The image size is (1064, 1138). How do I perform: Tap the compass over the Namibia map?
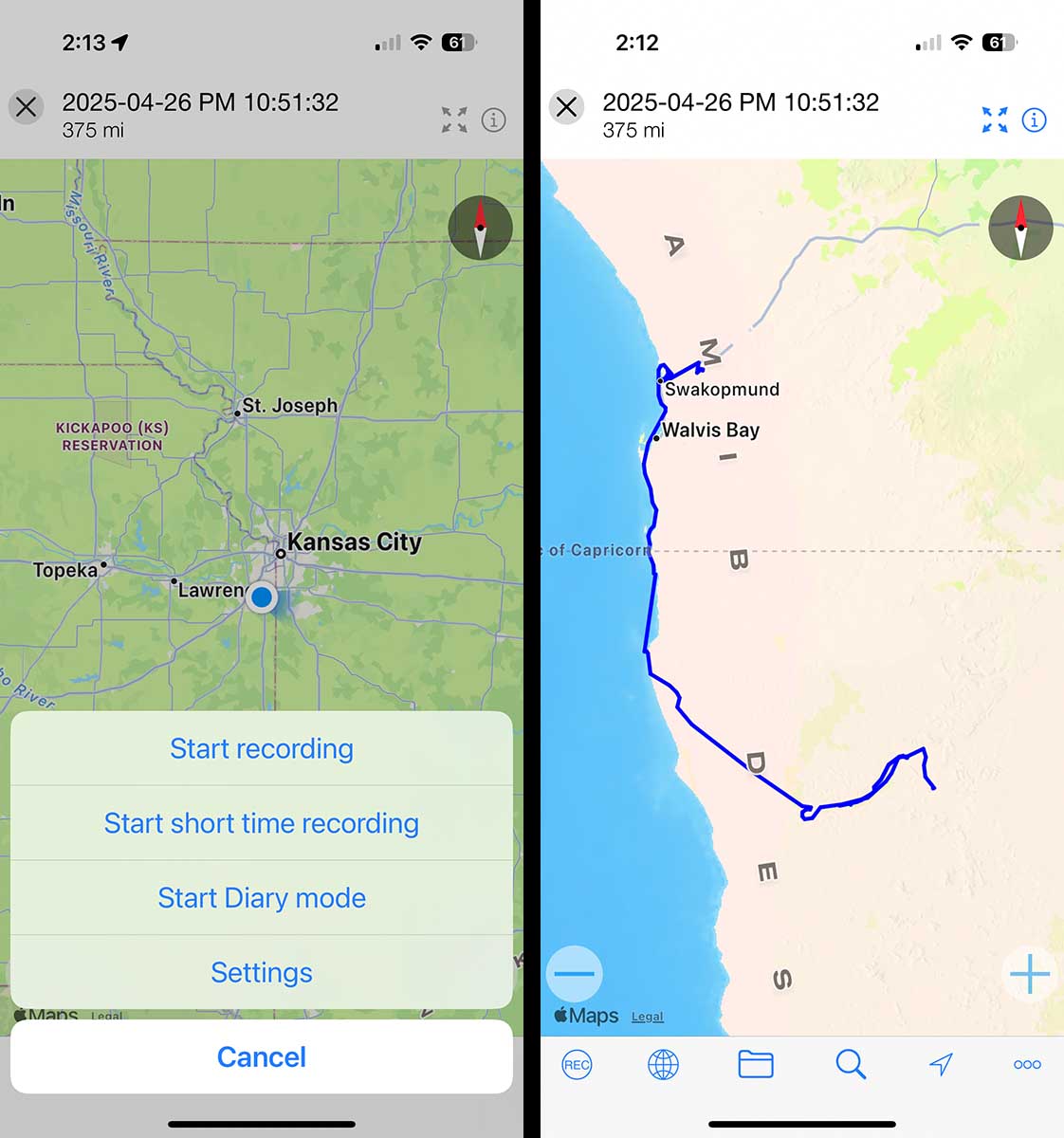point(1020,229)
